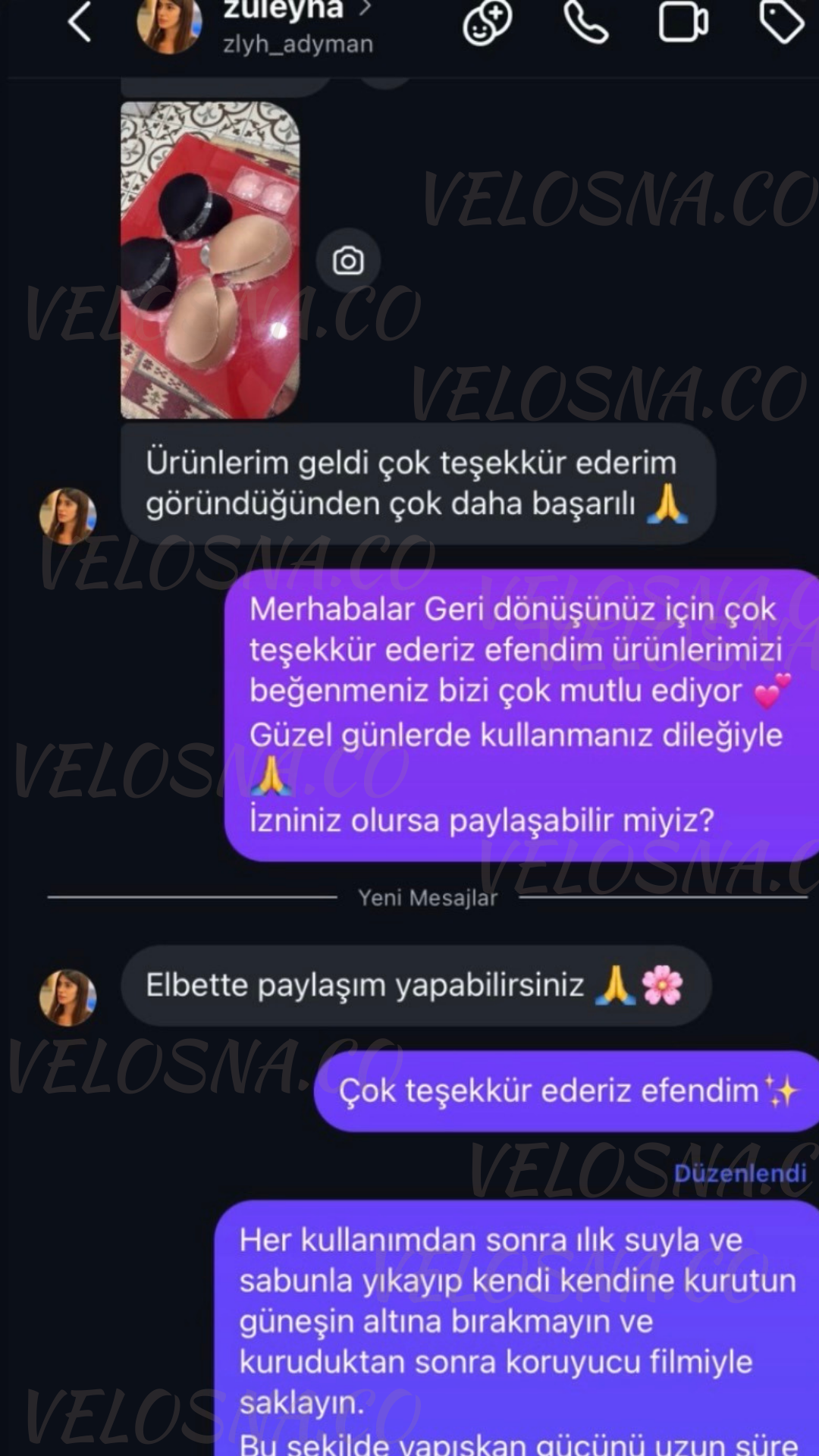The width and height of the screenshot is (819, 1456).
Task: Start a voice call with this contact
Action: pos(586,23)
